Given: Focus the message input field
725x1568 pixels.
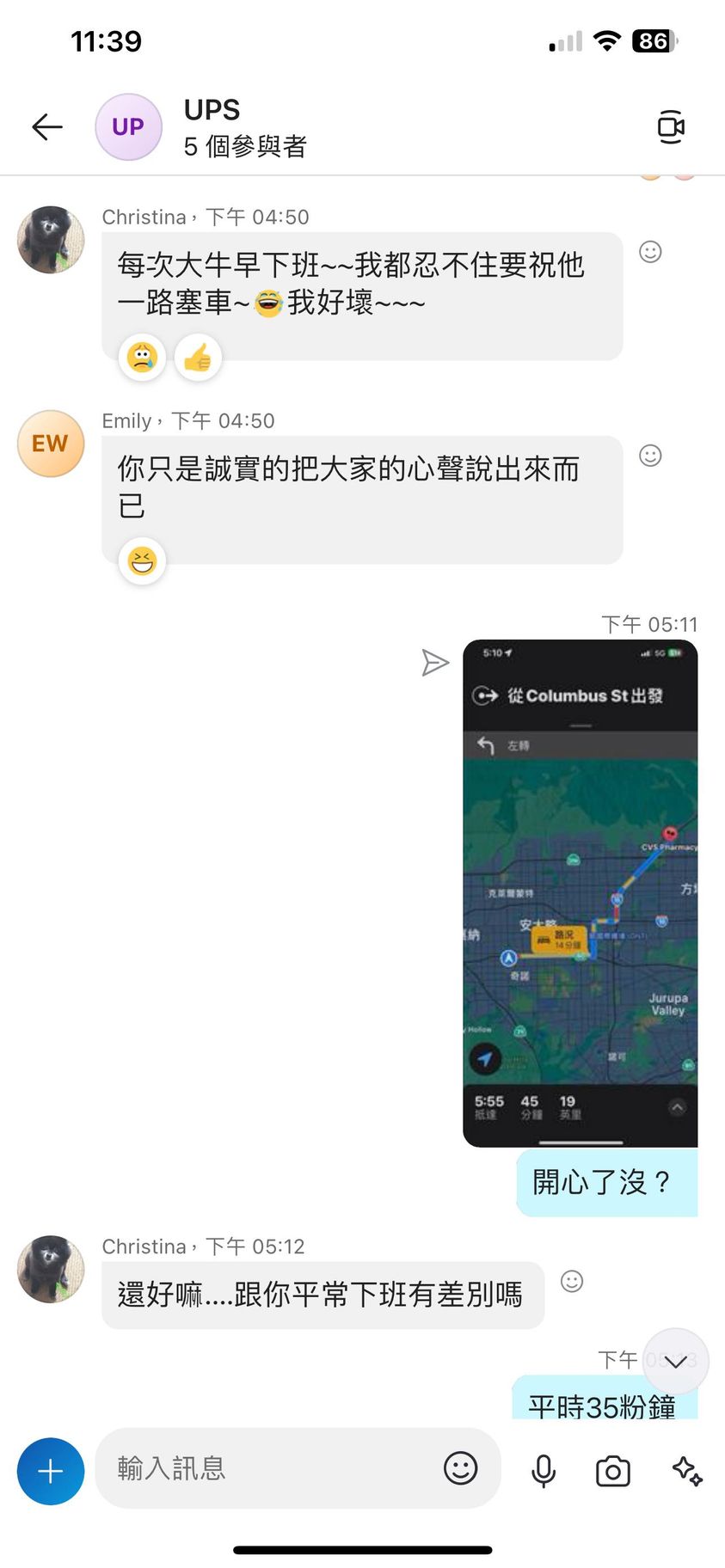Looking at the screenshot, I should tap(267, 1468).
